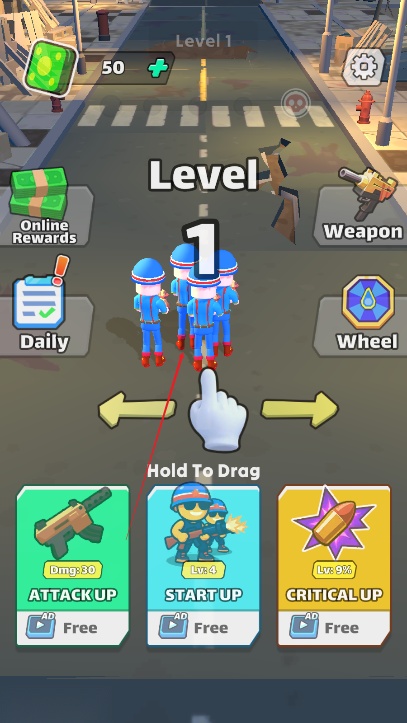Open the Daily tasks
407x723 pixels.
[x=44, y=318]
